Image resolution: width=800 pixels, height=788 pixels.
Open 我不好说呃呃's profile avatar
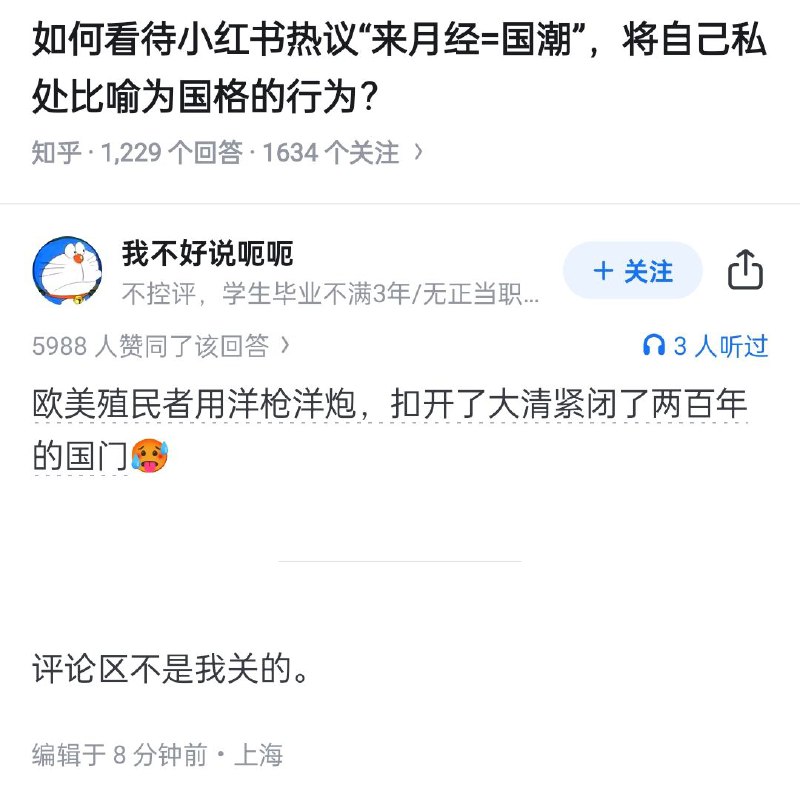click(68, 271)
